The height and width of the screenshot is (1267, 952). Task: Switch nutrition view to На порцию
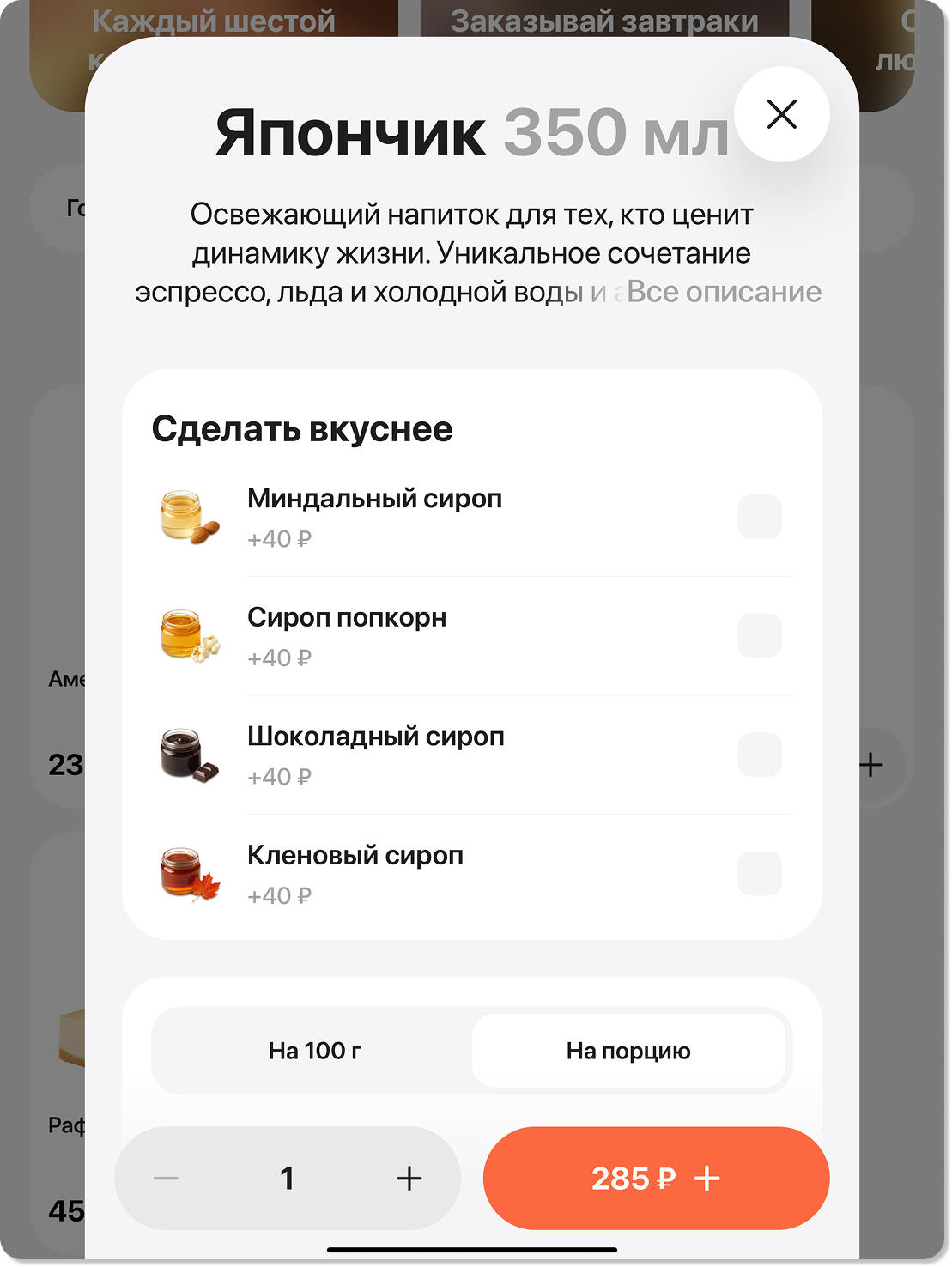[628, 1051]
